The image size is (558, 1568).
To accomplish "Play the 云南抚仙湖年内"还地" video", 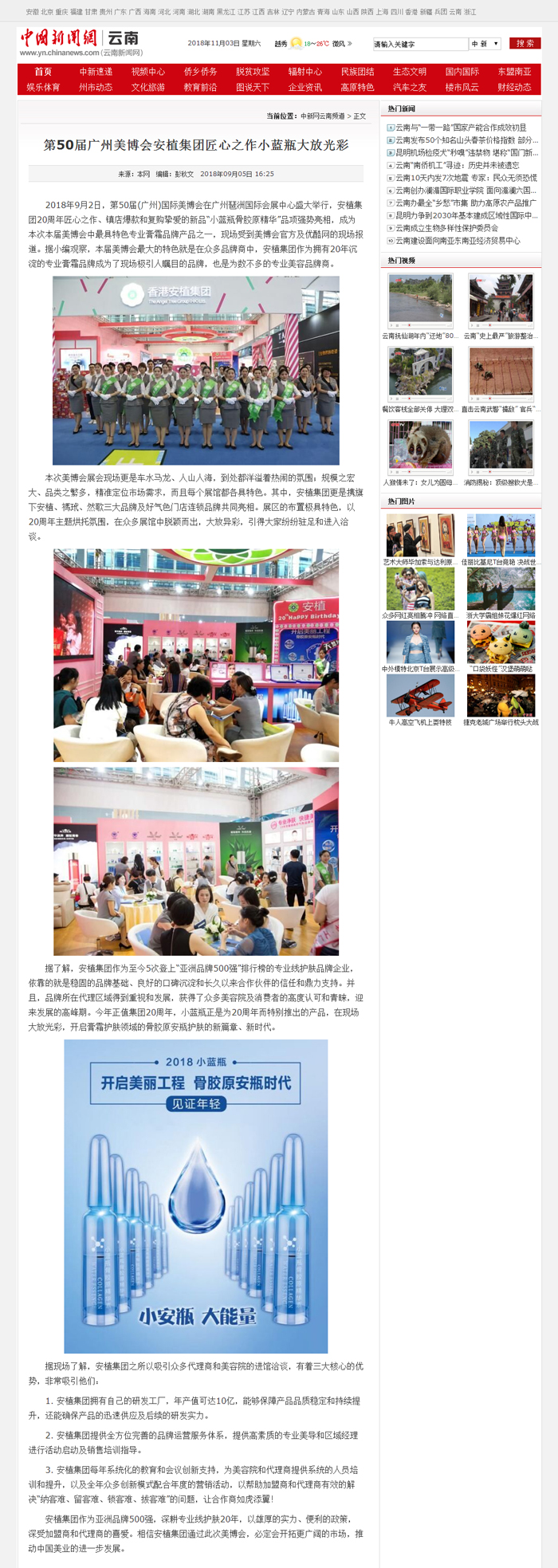I will pyautogui.click(x=420, y=301).
